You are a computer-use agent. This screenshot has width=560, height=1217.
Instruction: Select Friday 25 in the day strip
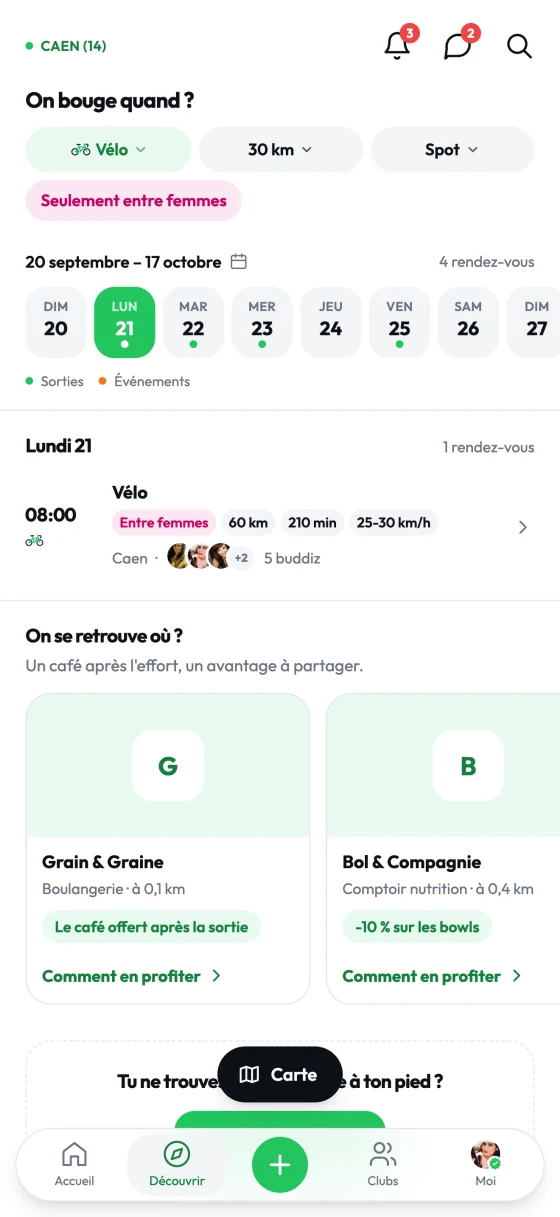[x=399, y=322]
